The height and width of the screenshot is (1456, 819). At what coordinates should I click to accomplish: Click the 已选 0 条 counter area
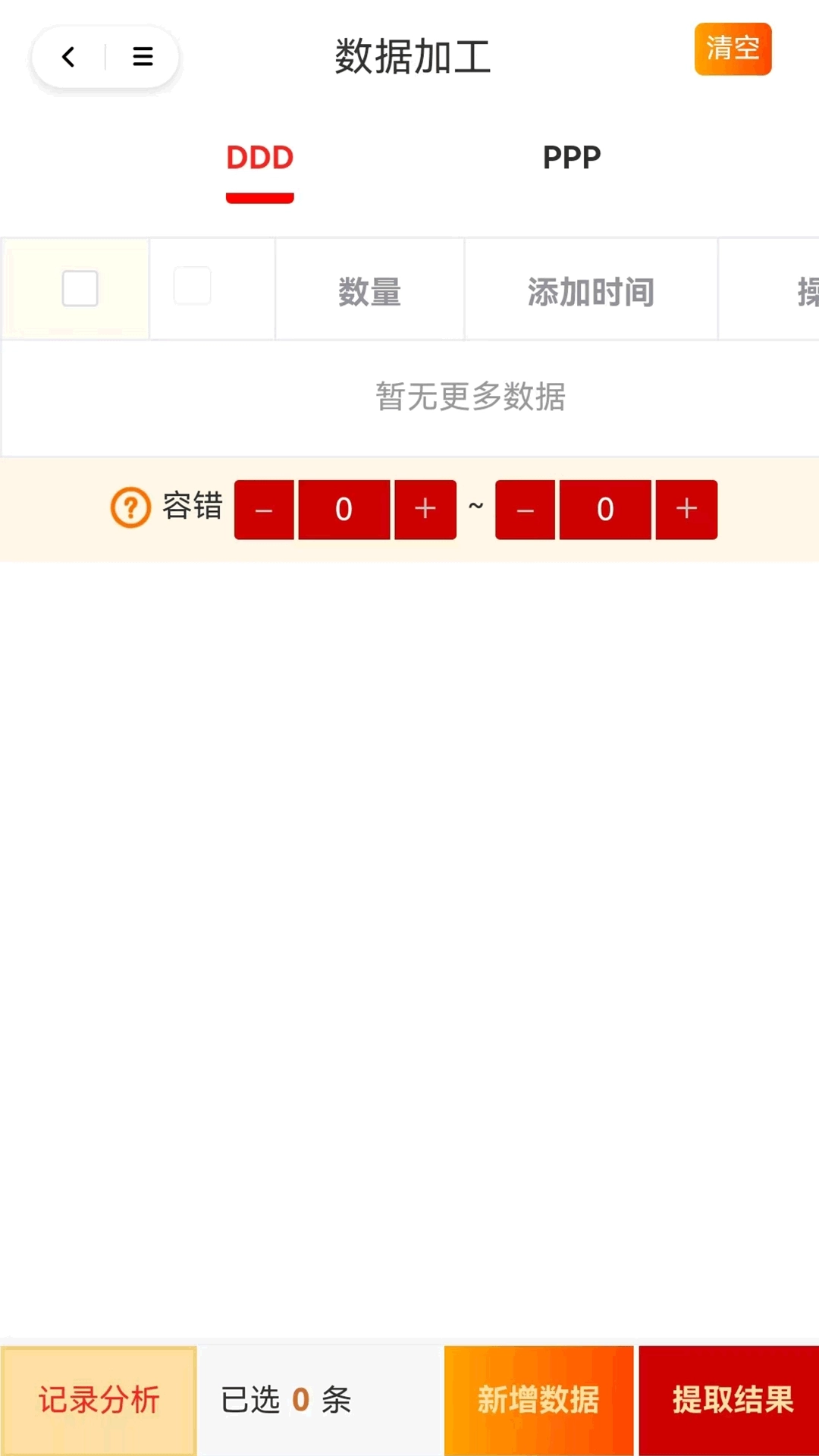tap(287, 1399)
